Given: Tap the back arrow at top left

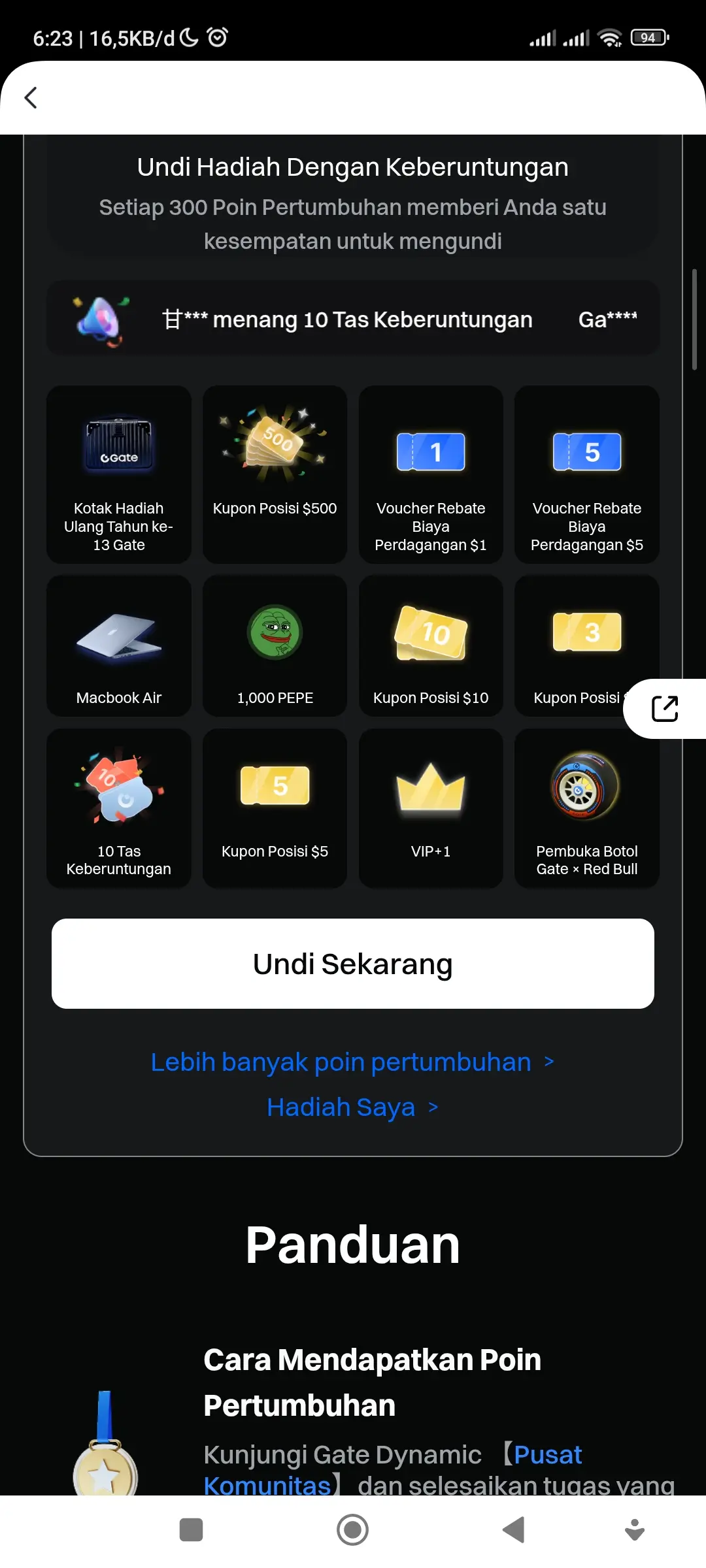Looking at the screenshot, I should (x=31, y=97).
